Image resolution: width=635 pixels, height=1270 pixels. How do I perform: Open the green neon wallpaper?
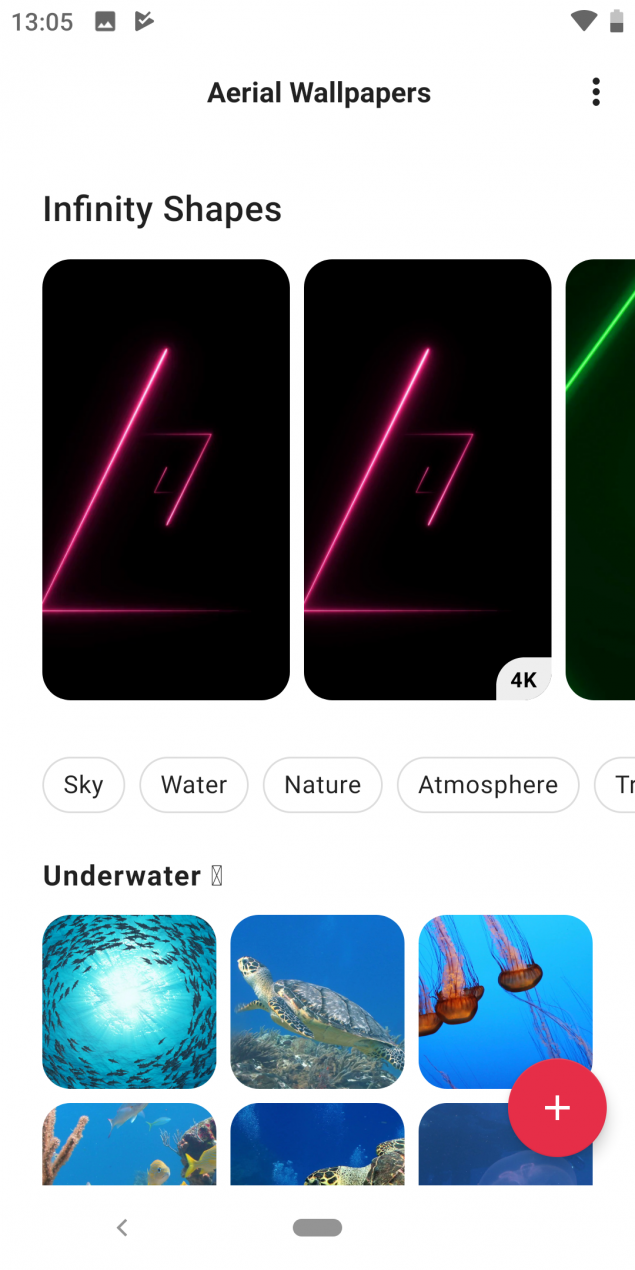[600, 480]
